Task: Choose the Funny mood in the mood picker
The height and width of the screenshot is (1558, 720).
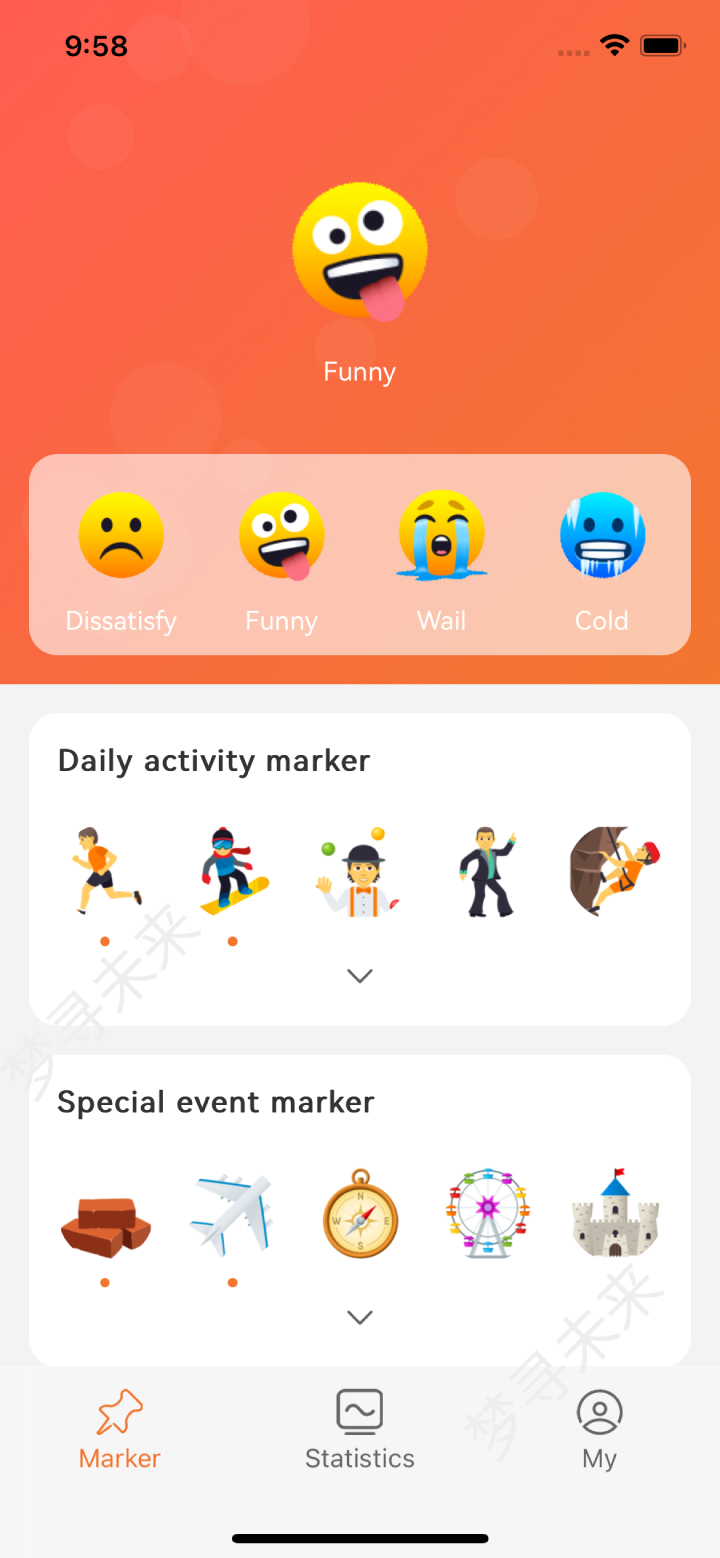Action: pos(281,537)
